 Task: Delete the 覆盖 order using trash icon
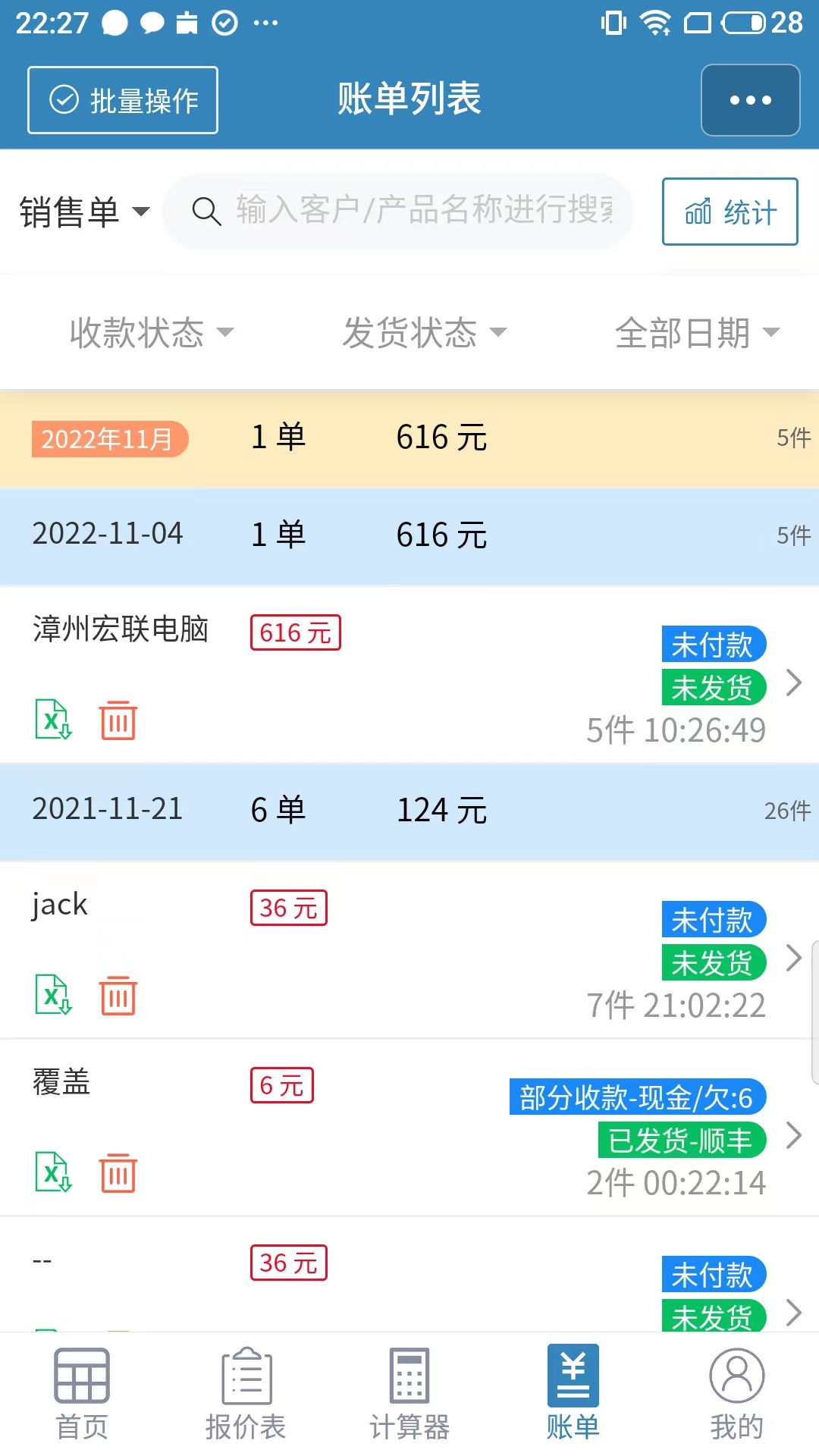point(118,1173)
